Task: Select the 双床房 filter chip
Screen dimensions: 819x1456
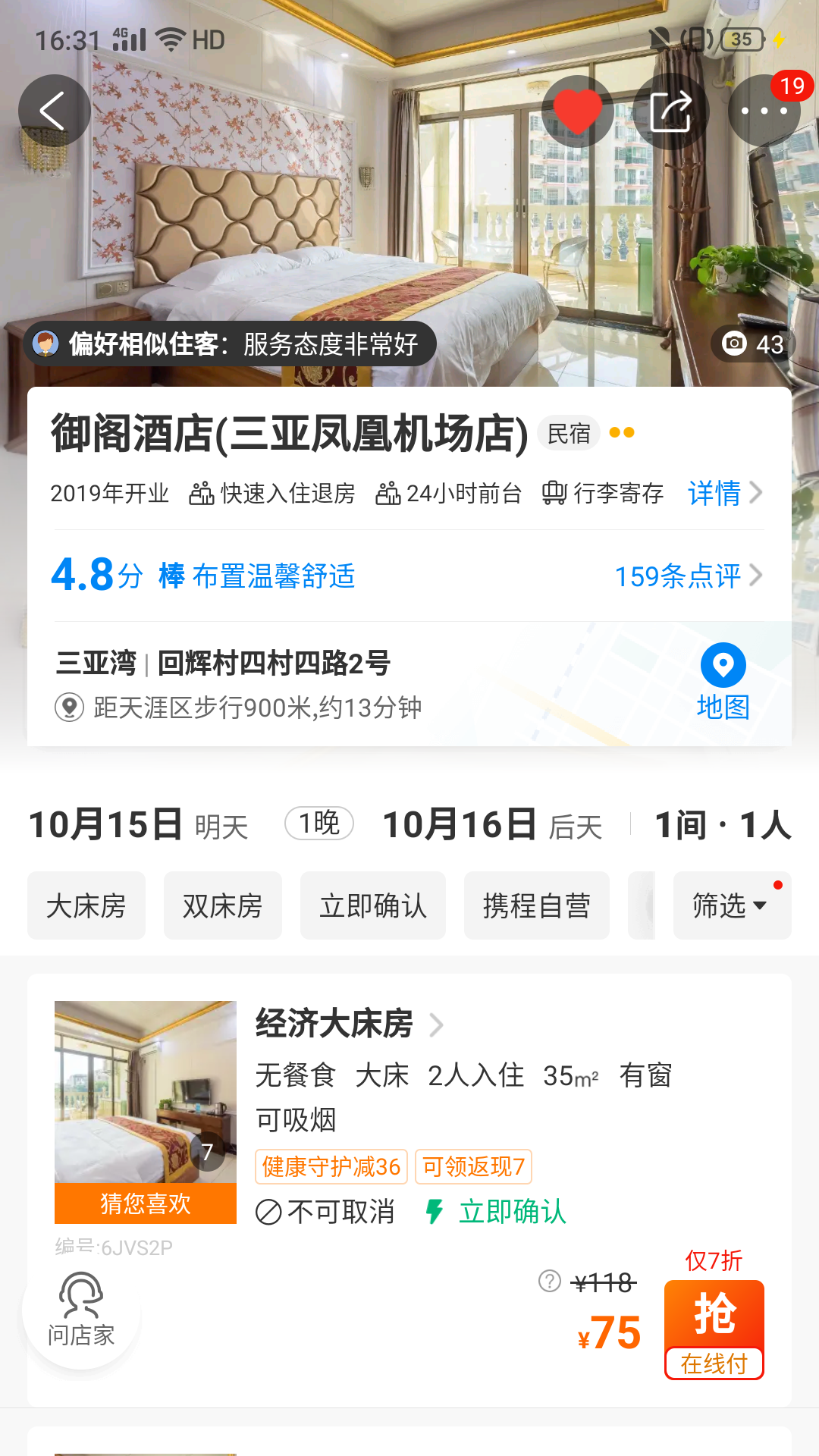Action: coord(223,905)
